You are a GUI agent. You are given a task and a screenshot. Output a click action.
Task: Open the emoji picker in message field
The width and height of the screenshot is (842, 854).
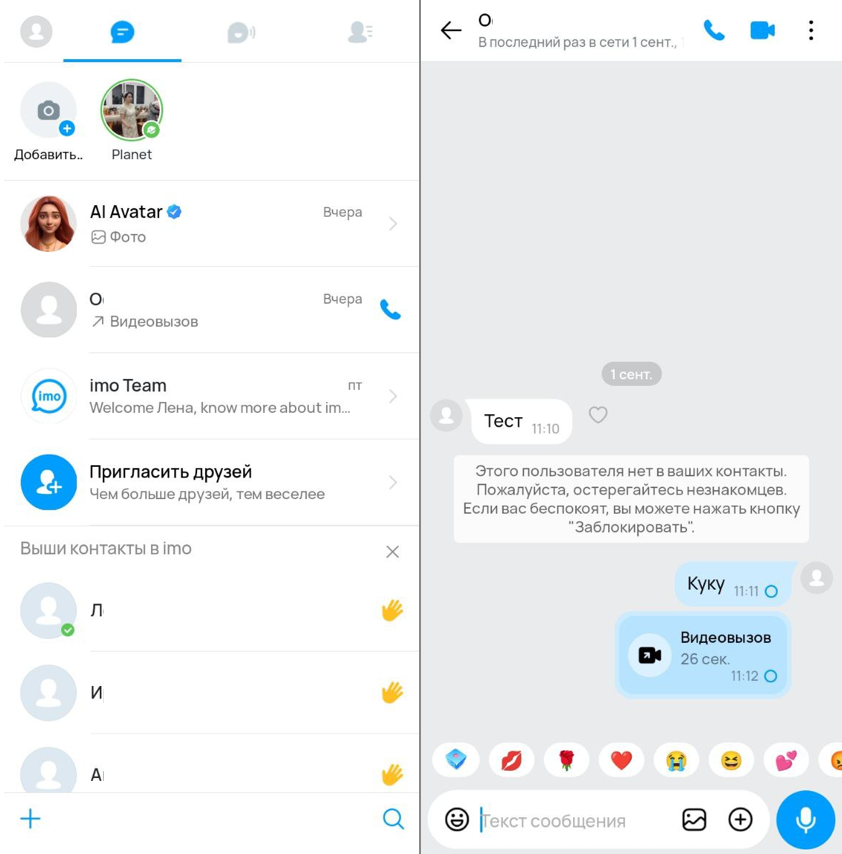coord(457,820)
